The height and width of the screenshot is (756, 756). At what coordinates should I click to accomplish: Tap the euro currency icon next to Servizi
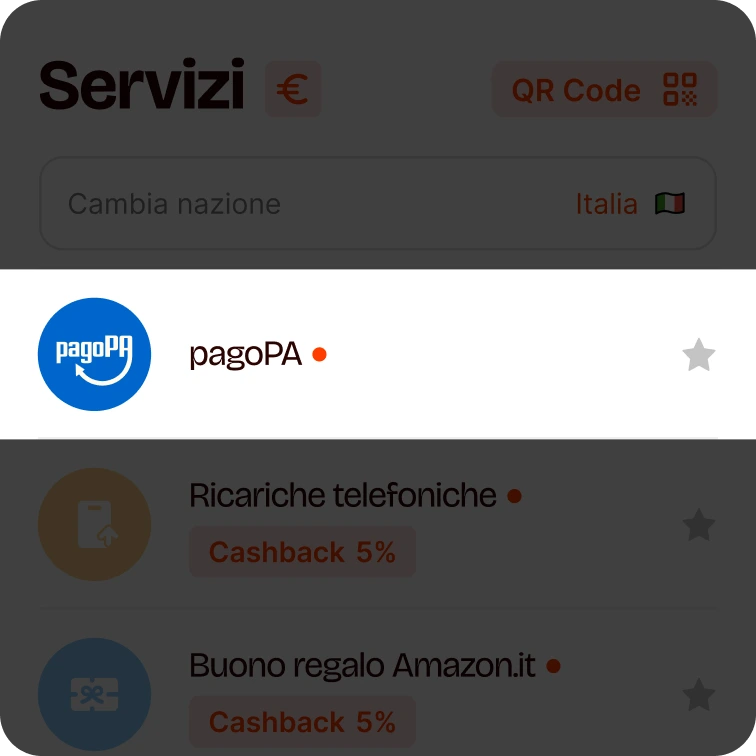[293, 90]
